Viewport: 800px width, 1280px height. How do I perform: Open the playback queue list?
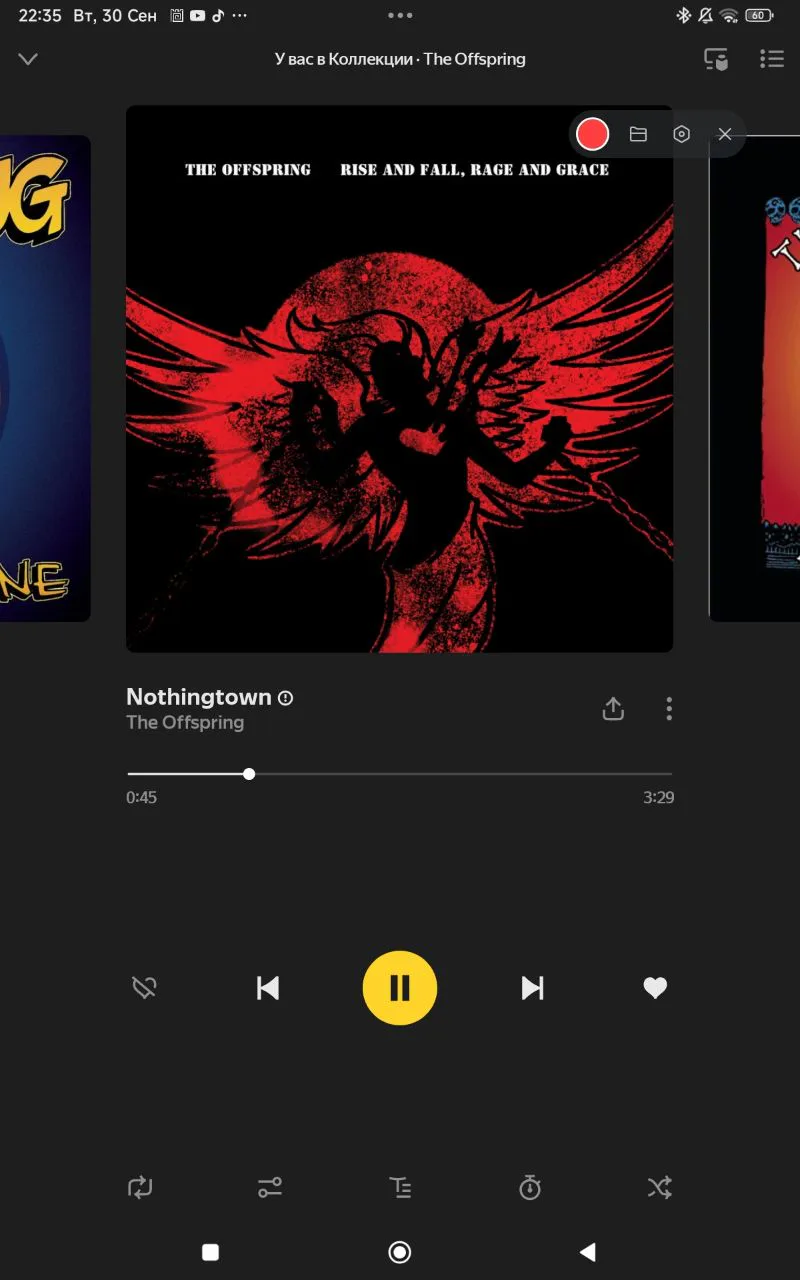click(771, 59)
